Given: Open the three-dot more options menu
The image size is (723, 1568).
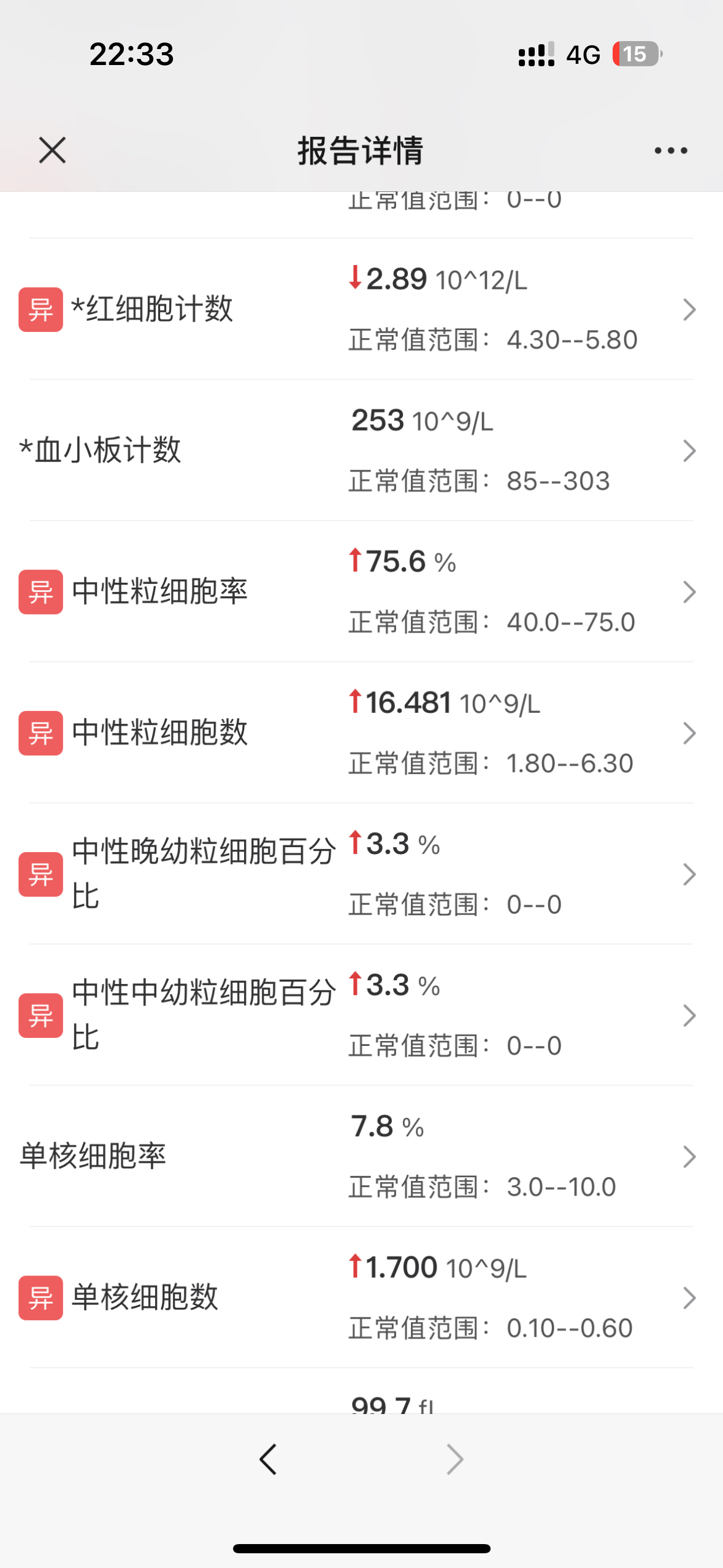Looking at the screenshot, I should click(x=671, y=150).
